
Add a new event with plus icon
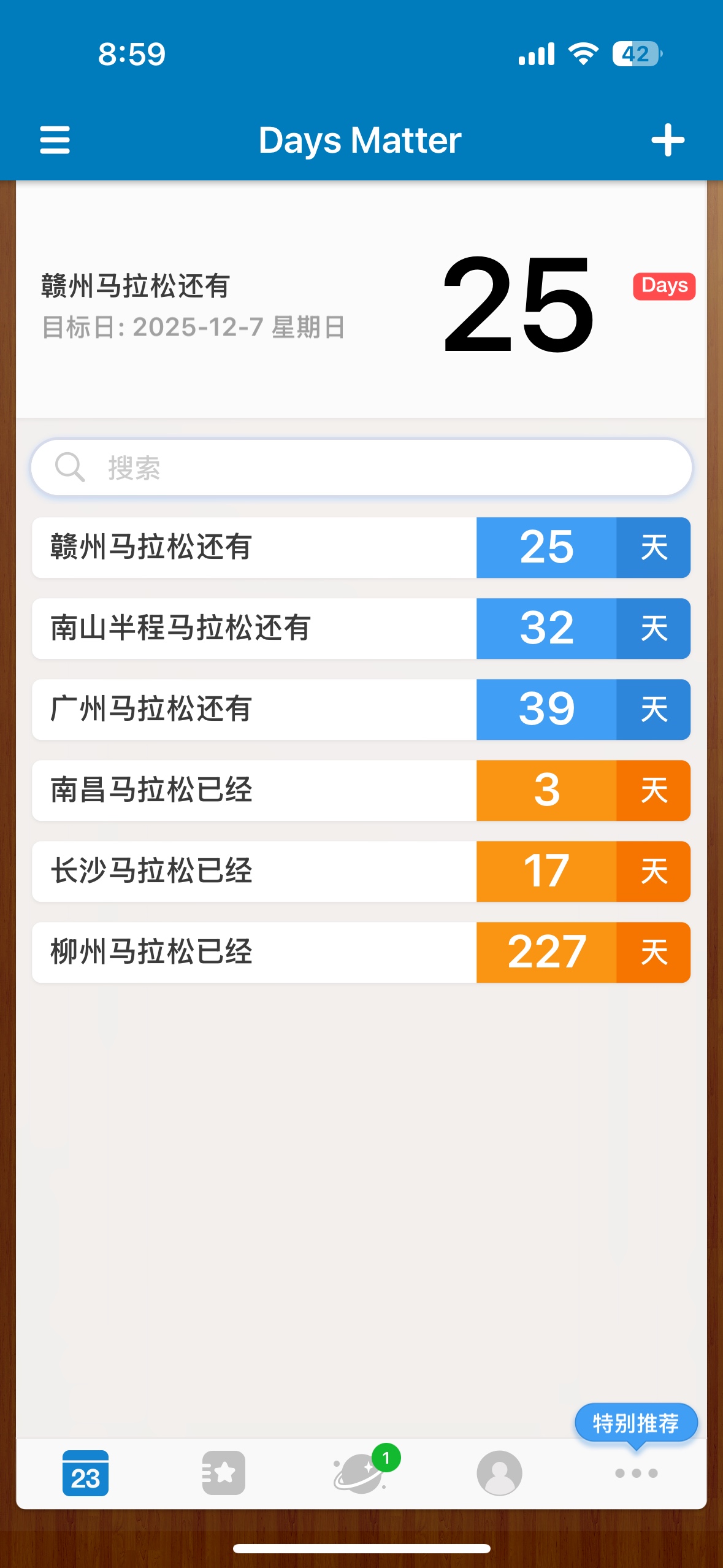[x=667, y=140]
